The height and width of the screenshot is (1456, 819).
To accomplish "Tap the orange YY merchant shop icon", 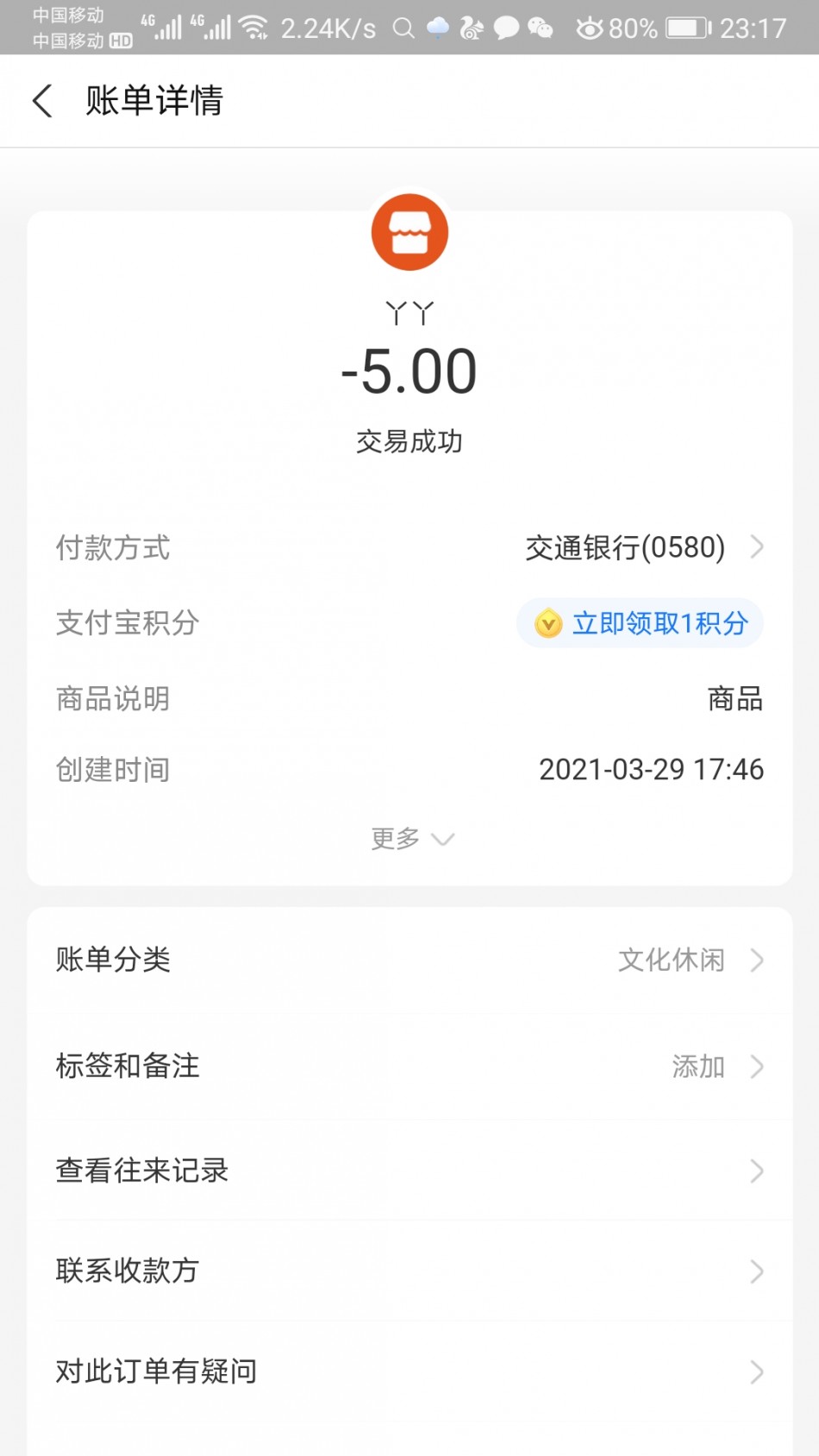I will [x=409, y=232].
